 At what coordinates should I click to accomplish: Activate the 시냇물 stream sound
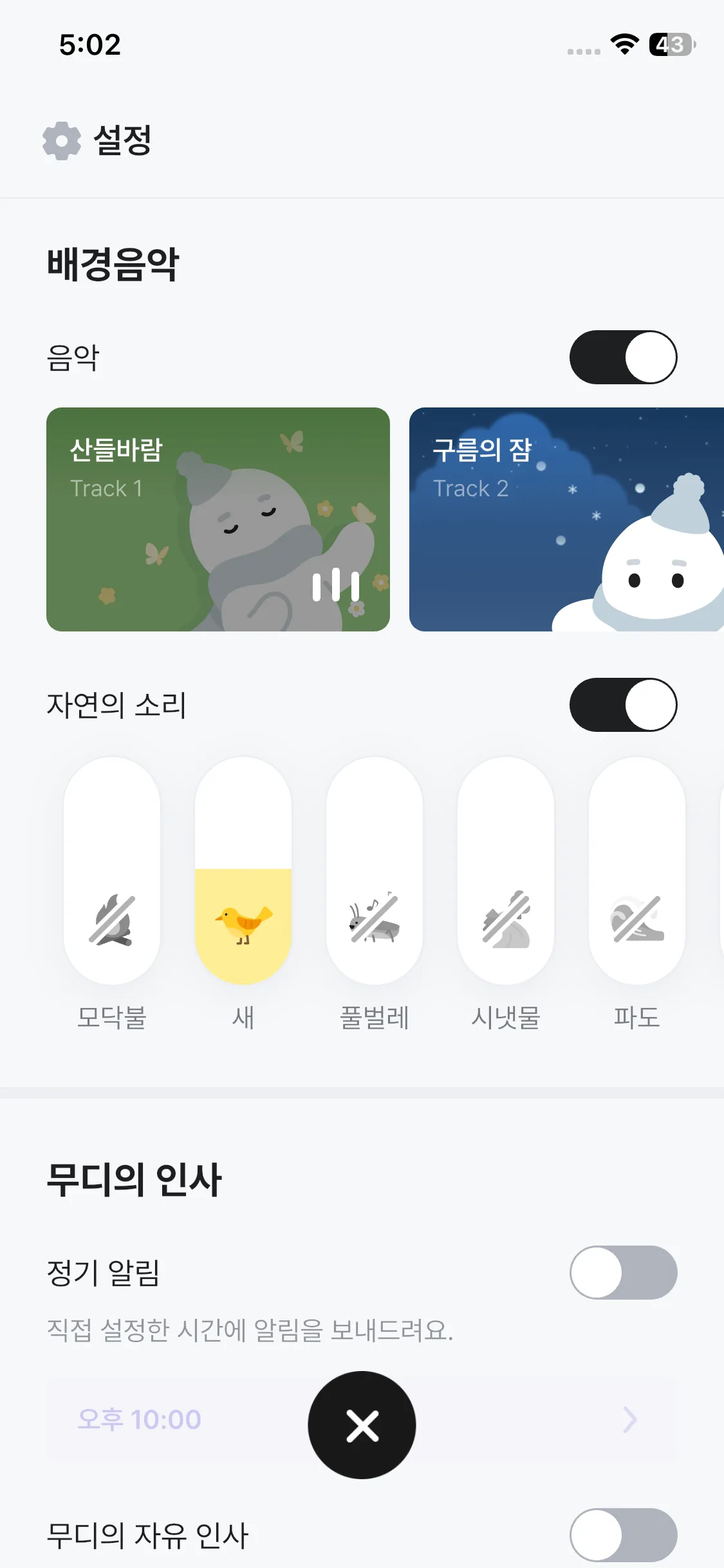[506, 870]
